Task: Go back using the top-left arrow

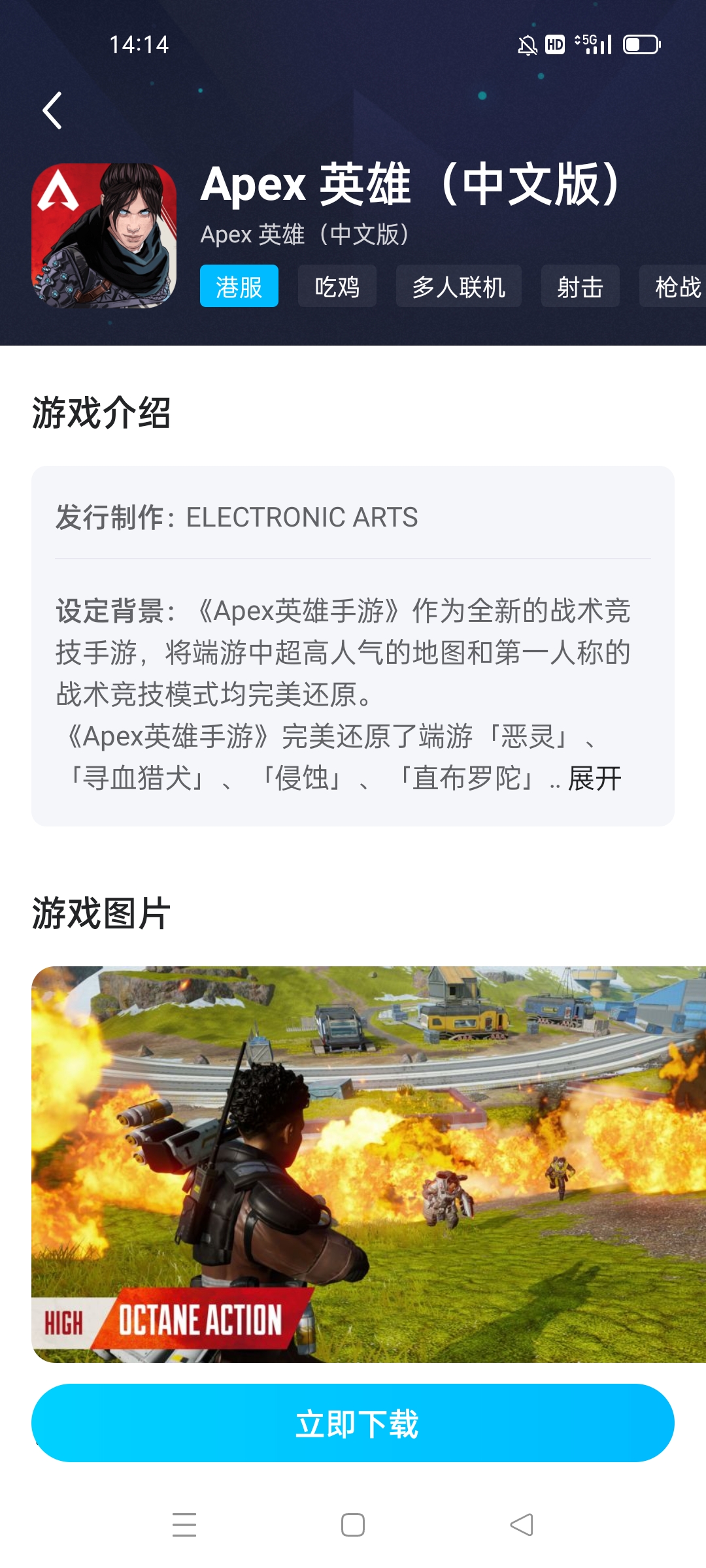Action: pos(52,110)
